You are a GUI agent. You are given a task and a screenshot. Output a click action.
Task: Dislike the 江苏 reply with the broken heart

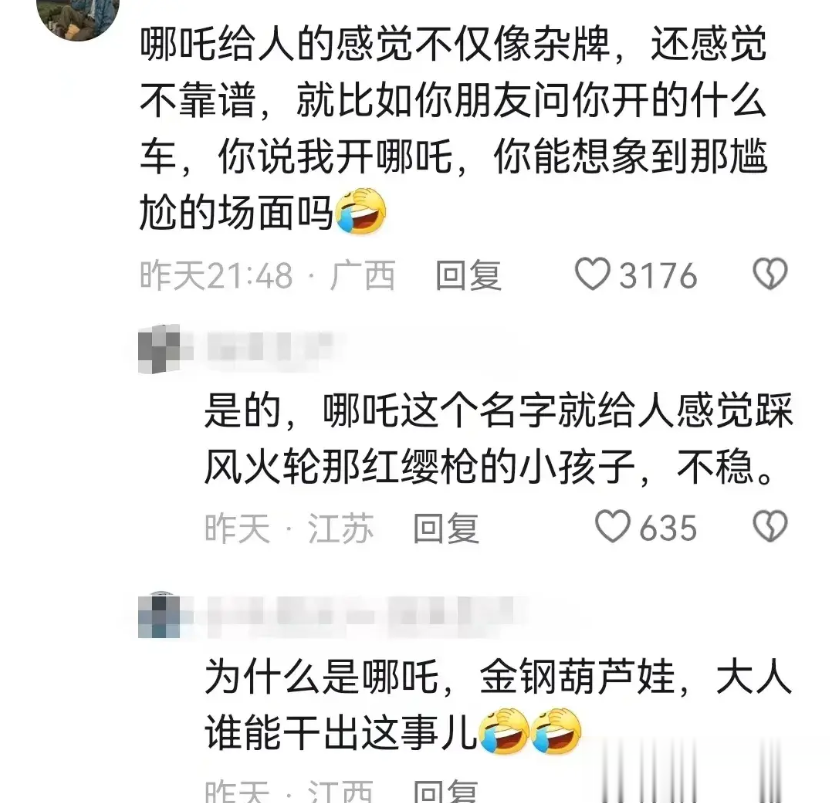(770, 527)
